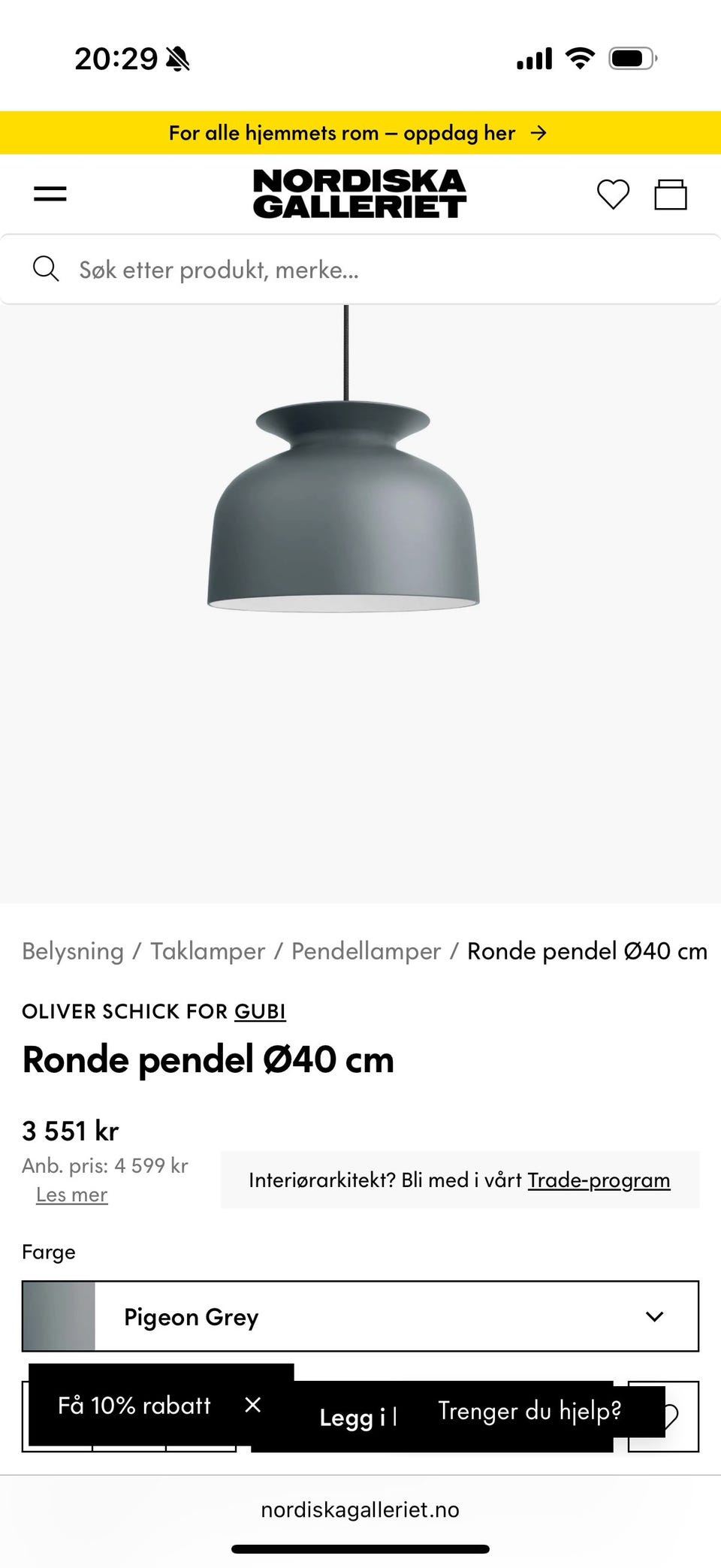The height and width of the screenshot is (1568, 721).
Task: Open the hamburger navigation menu
Action: (x=49, y=193)
